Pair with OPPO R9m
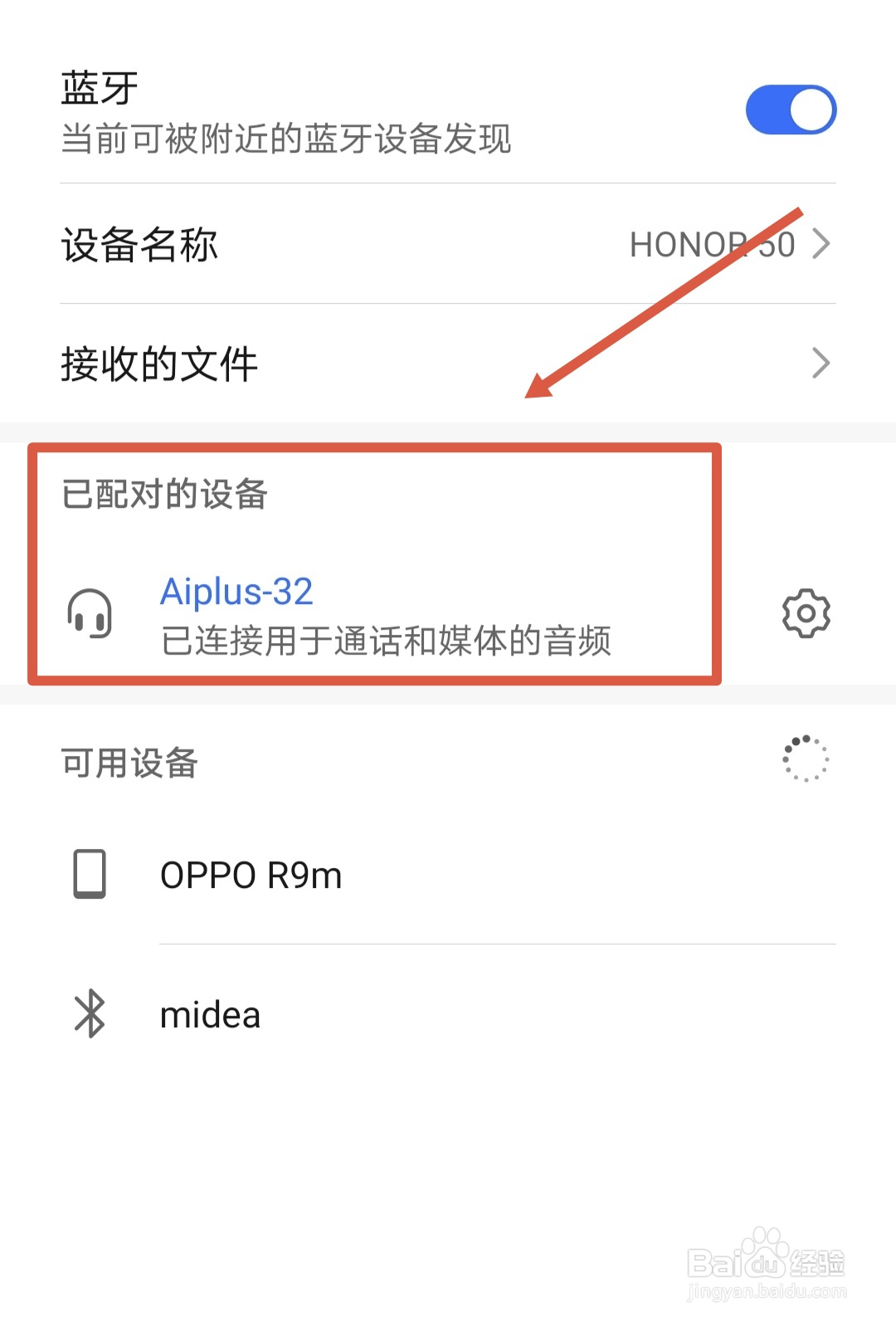Viewport: 896px width, 1322px height. pyautogui.click(x=251, y=873)
